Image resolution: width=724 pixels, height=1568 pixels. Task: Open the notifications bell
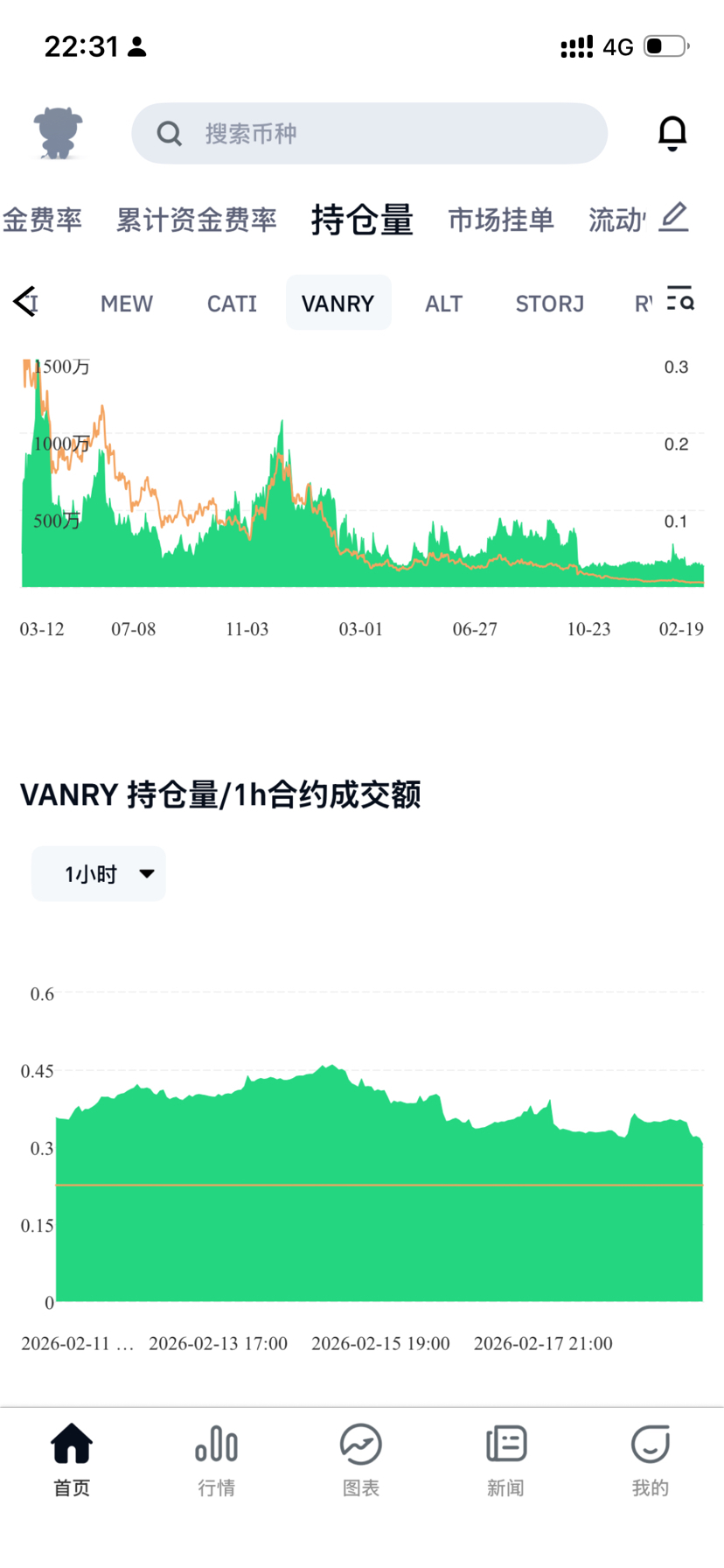pos(672,133)
